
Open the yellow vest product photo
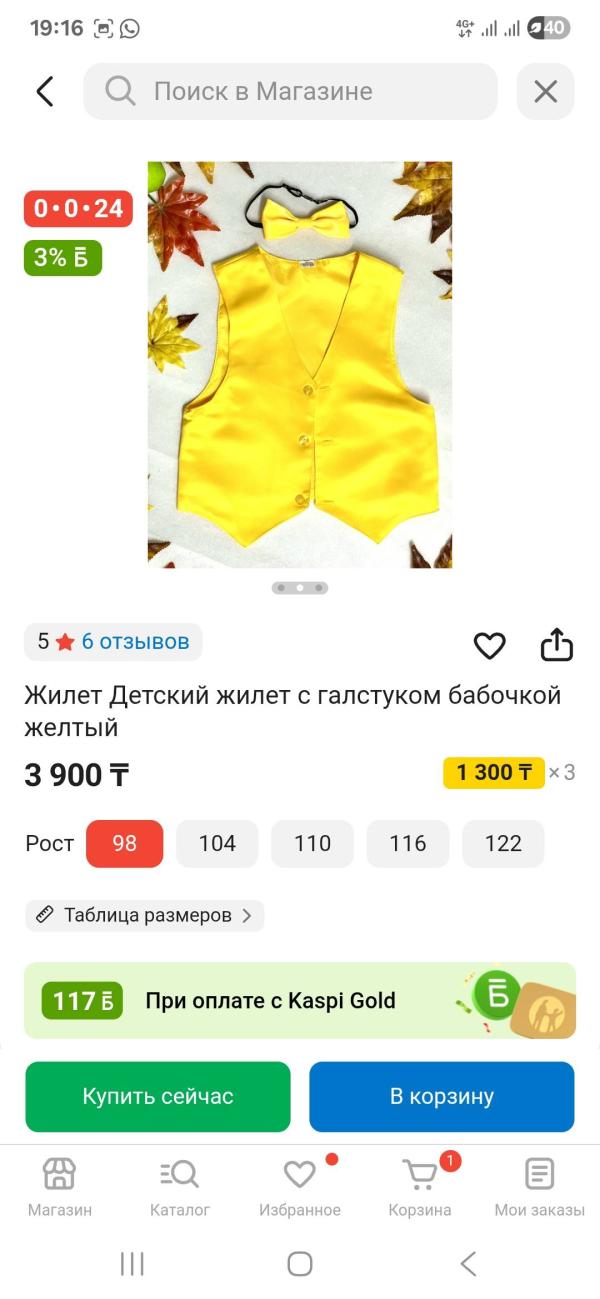(300, 365)
